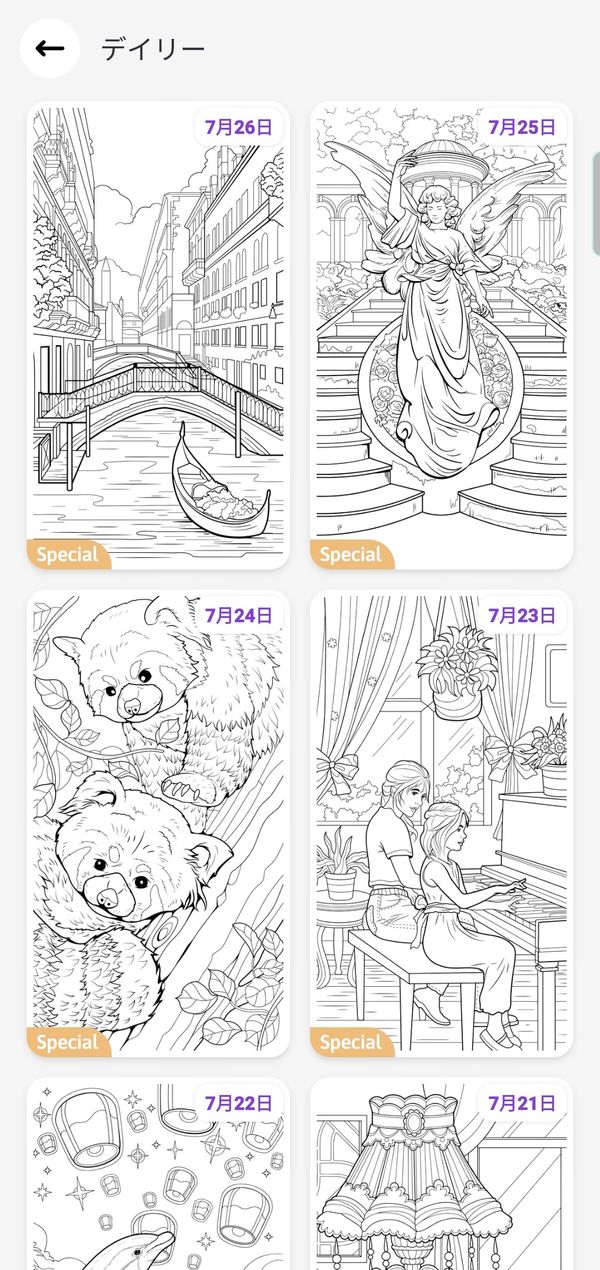The width and height of the screenshot is (600, 1270).
Task: Go back using the arrow button
Action: (x=50, y=48)
